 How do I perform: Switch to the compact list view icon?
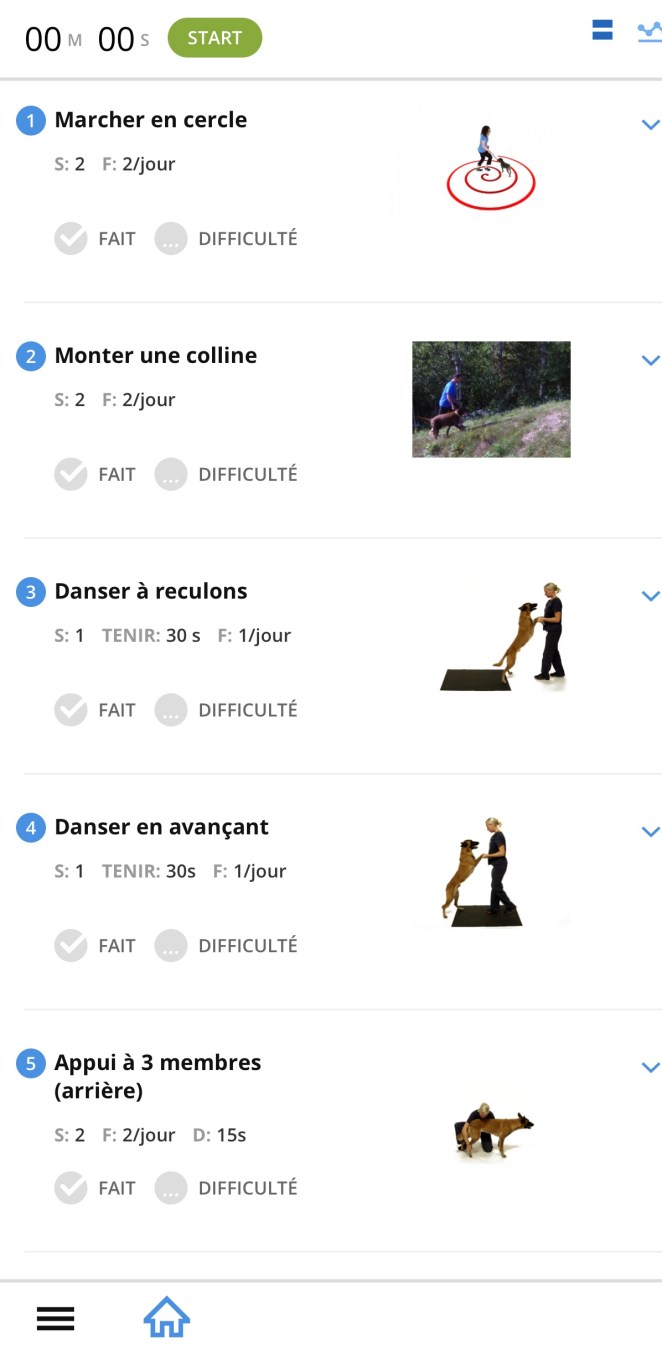point(602,30)
